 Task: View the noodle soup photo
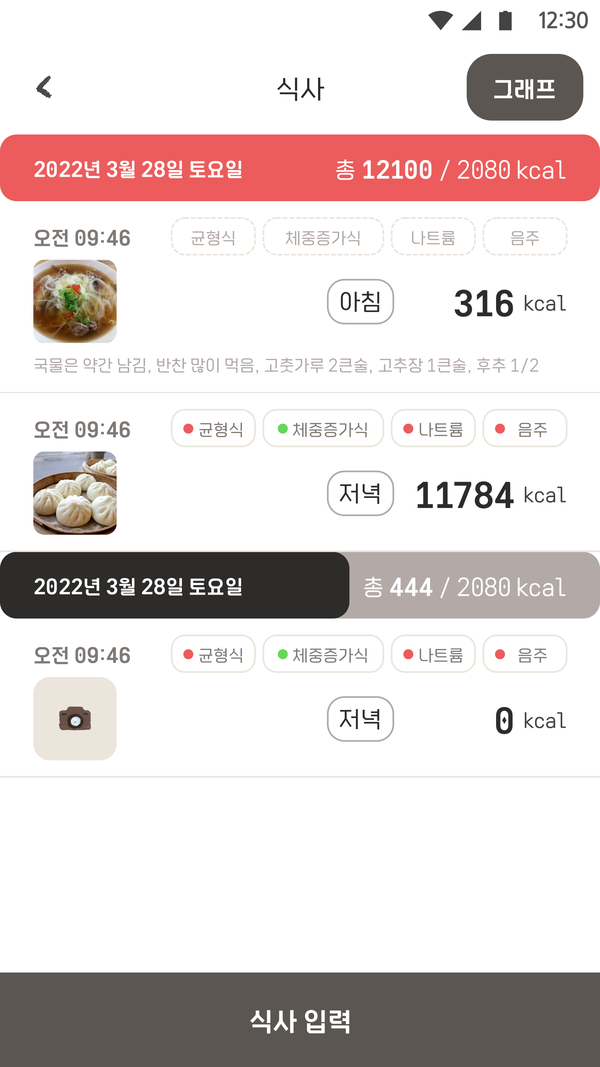(x=75, y=302)
